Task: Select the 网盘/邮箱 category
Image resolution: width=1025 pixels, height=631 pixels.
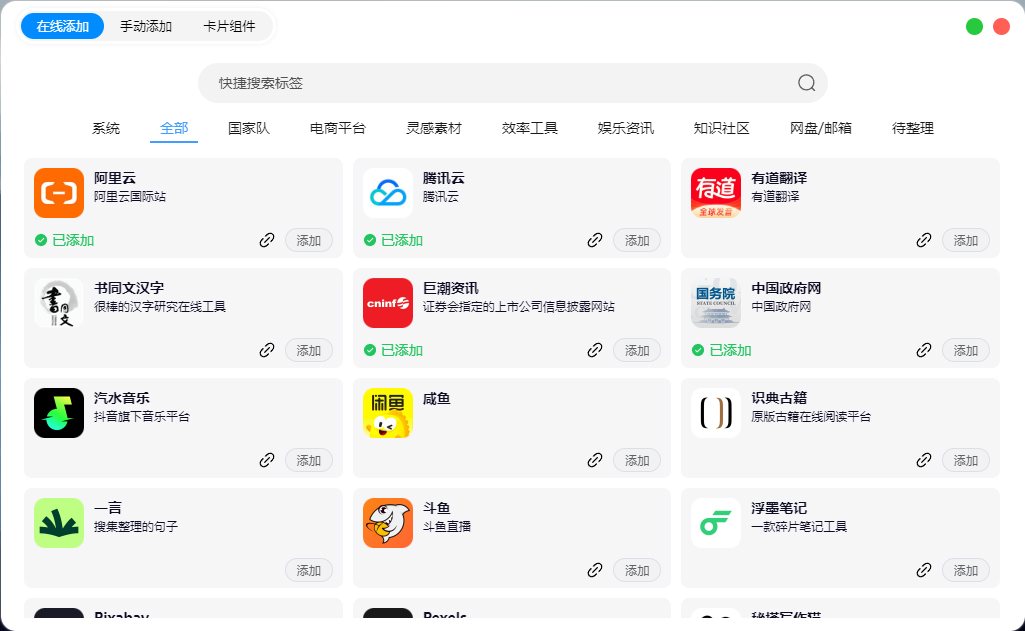Action: (x=821, y=128)
